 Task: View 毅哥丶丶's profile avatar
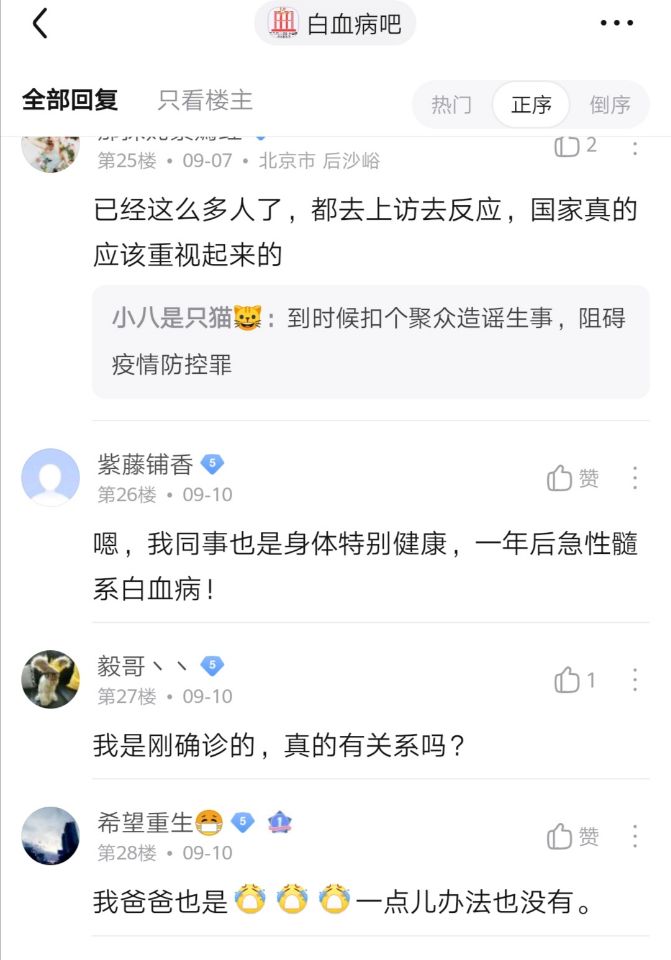pos(50,679)
